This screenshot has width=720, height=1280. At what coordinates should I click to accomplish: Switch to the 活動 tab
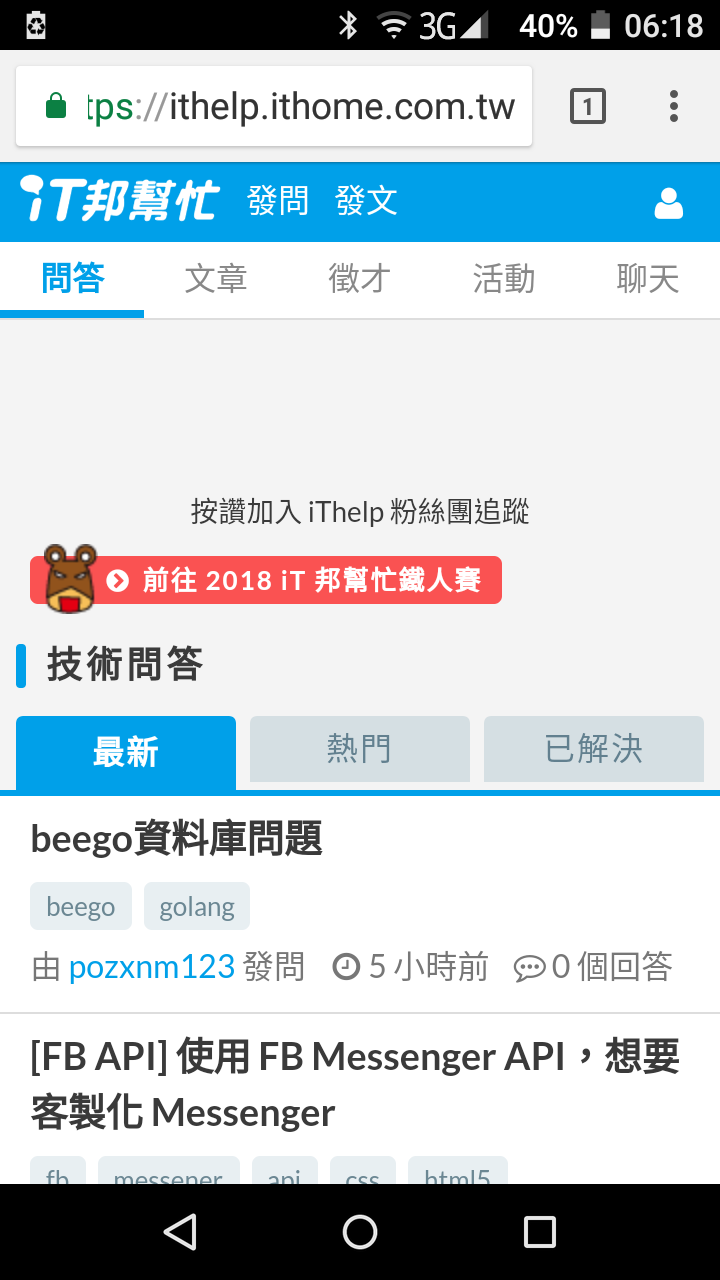(504, 279)
